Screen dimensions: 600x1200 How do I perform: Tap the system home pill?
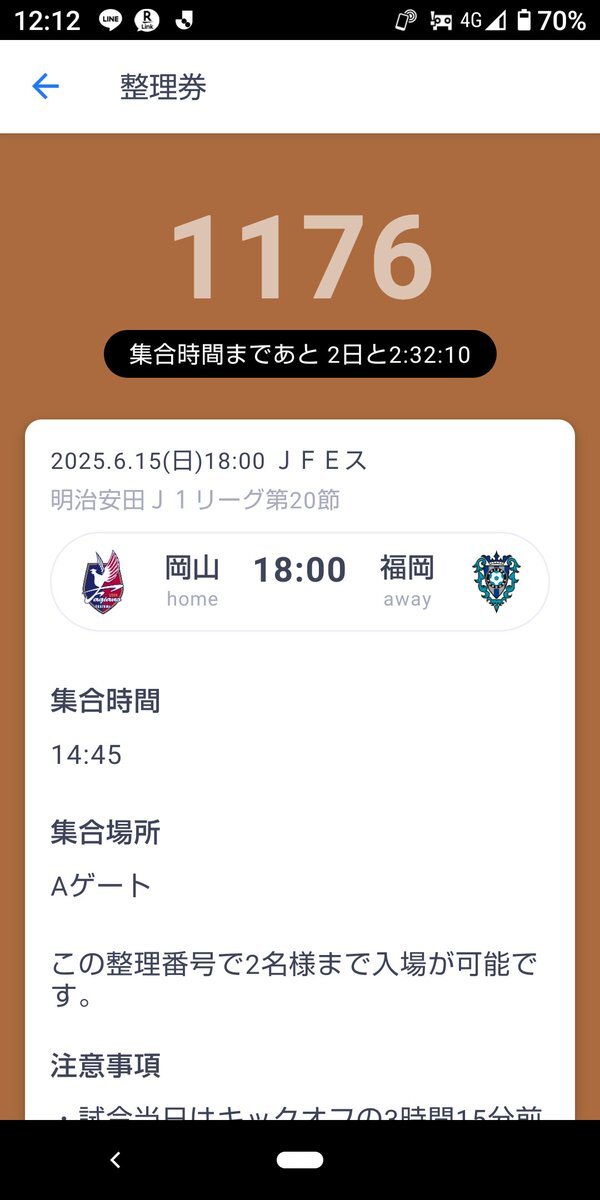tap(300, 1160)
